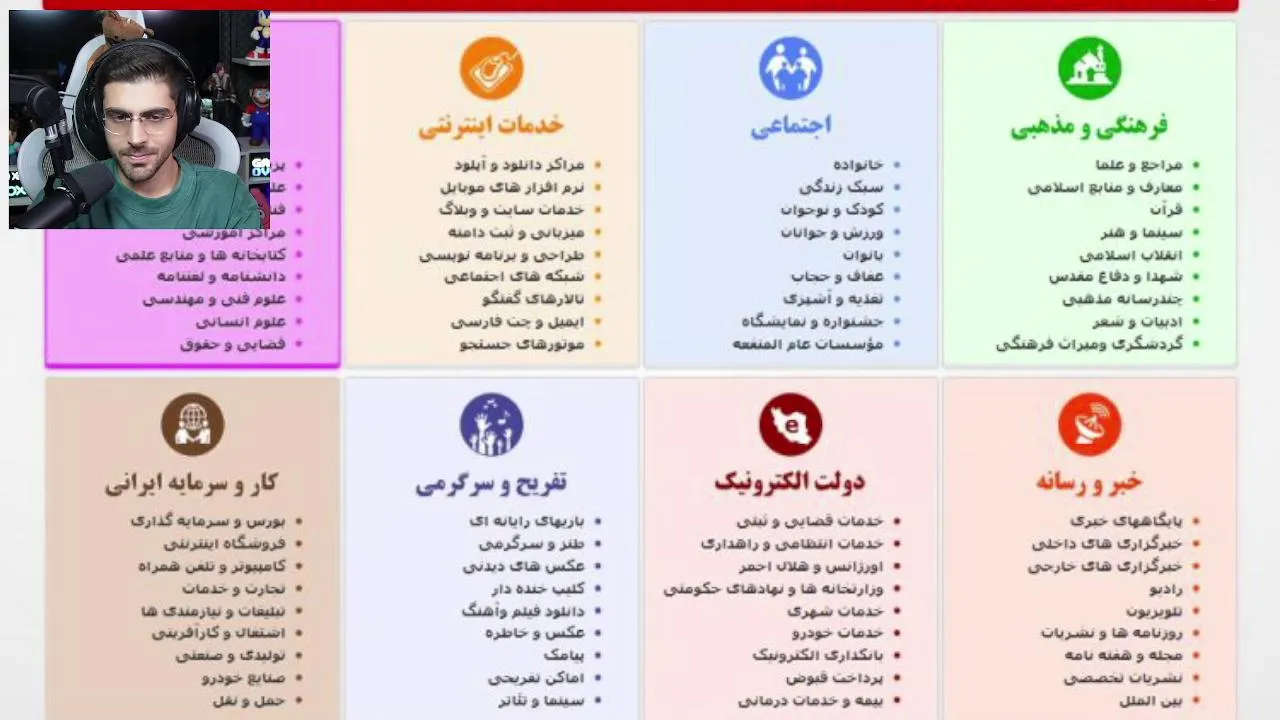The image size is (1280, 720).
Task: Select the پرداخت قبوض link
Action: (x=834, y=678)
